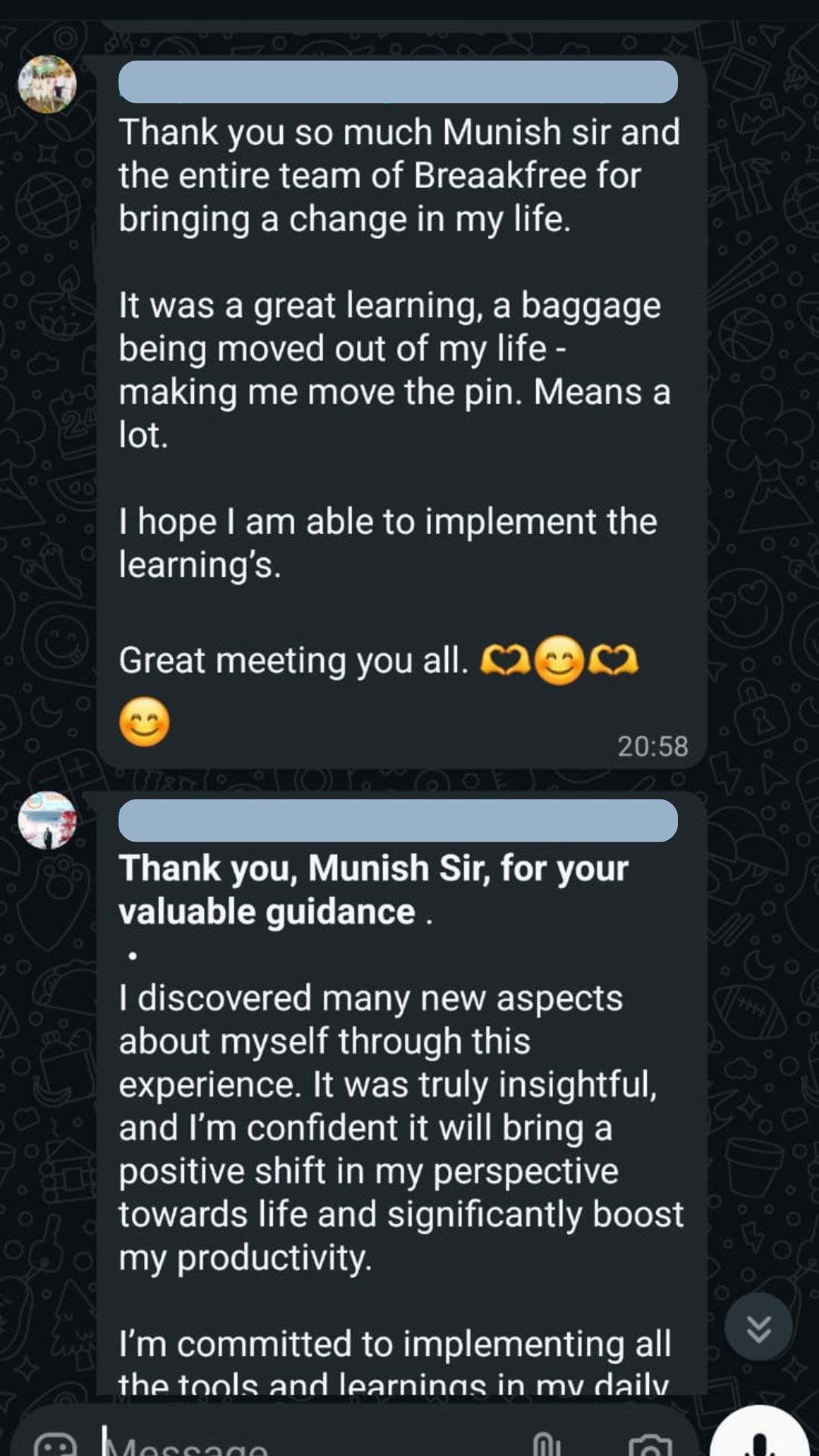Open avatar beside 'valuable guidance' message

pos(47,821)
